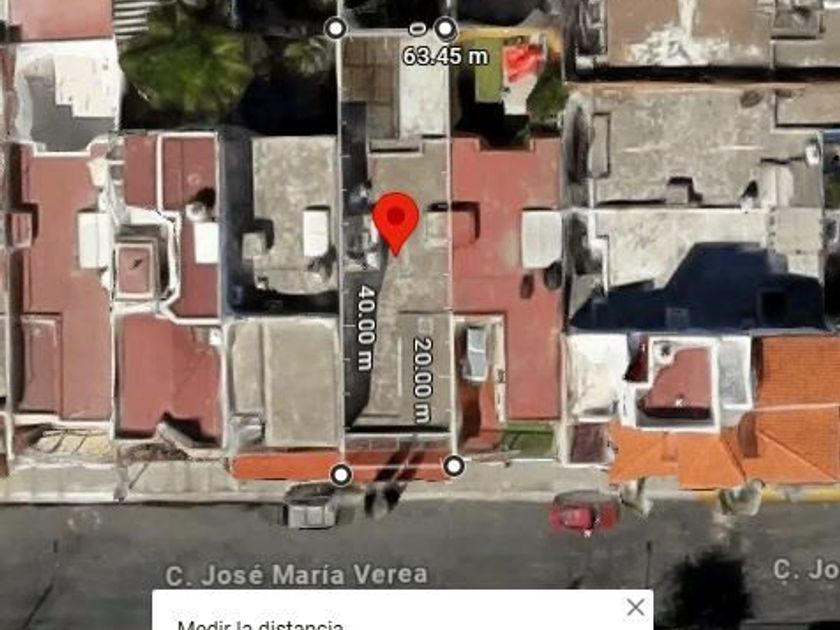
Task: Select the top-left measurement point
Action: pos(336,29)
